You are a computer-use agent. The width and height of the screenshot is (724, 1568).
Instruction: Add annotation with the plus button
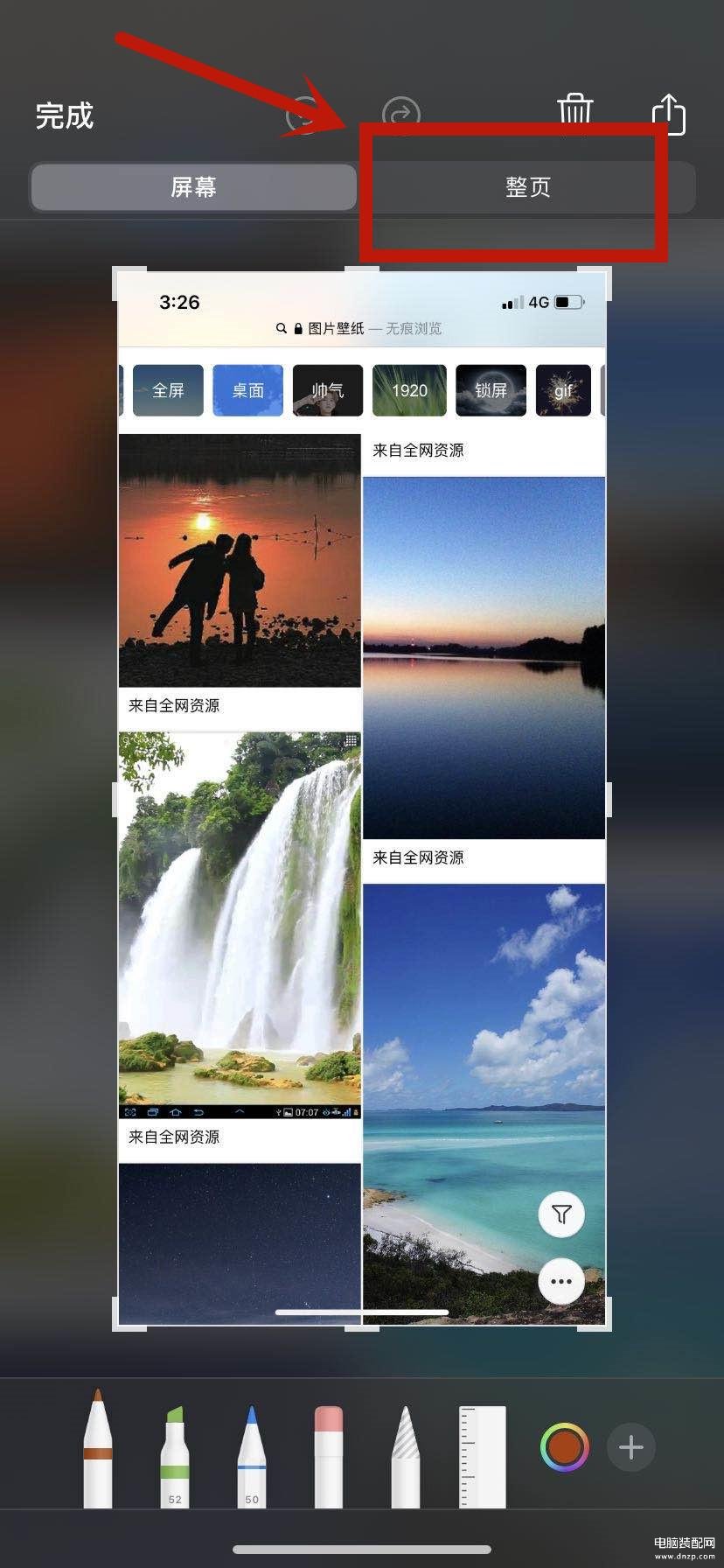point(631,1447)
